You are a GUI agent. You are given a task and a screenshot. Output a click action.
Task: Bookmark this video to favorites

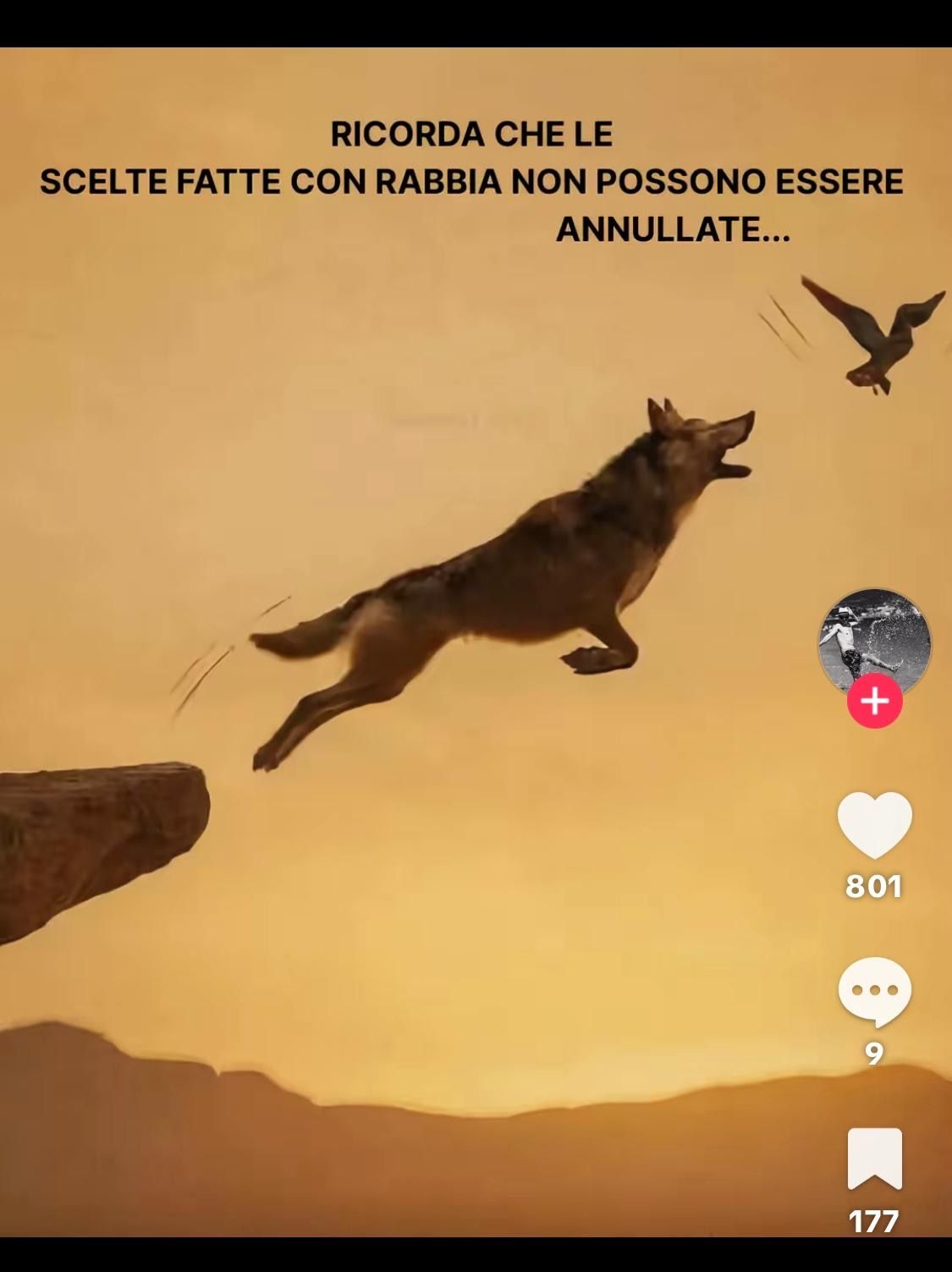[874, 1159]
